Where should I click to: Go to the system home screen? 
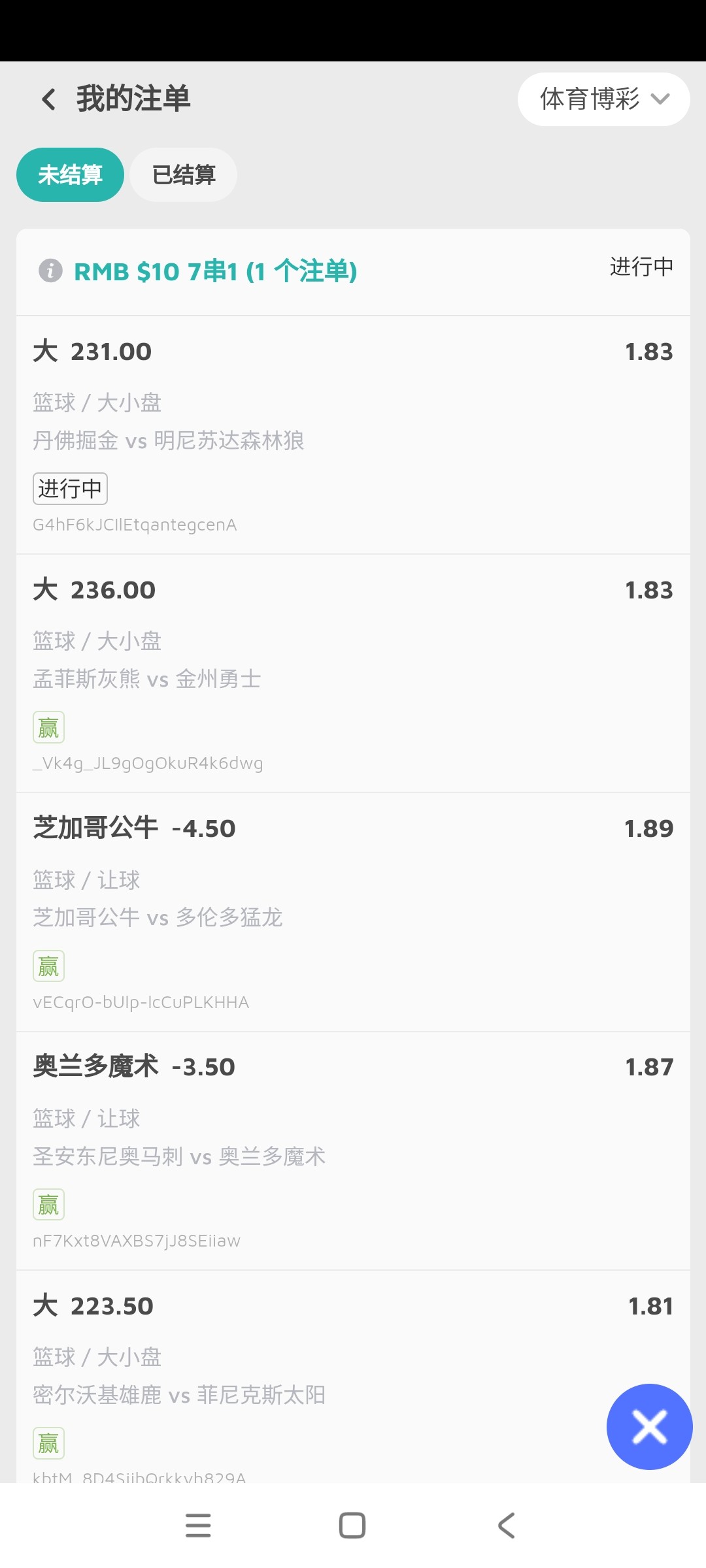pos(352,1526)
